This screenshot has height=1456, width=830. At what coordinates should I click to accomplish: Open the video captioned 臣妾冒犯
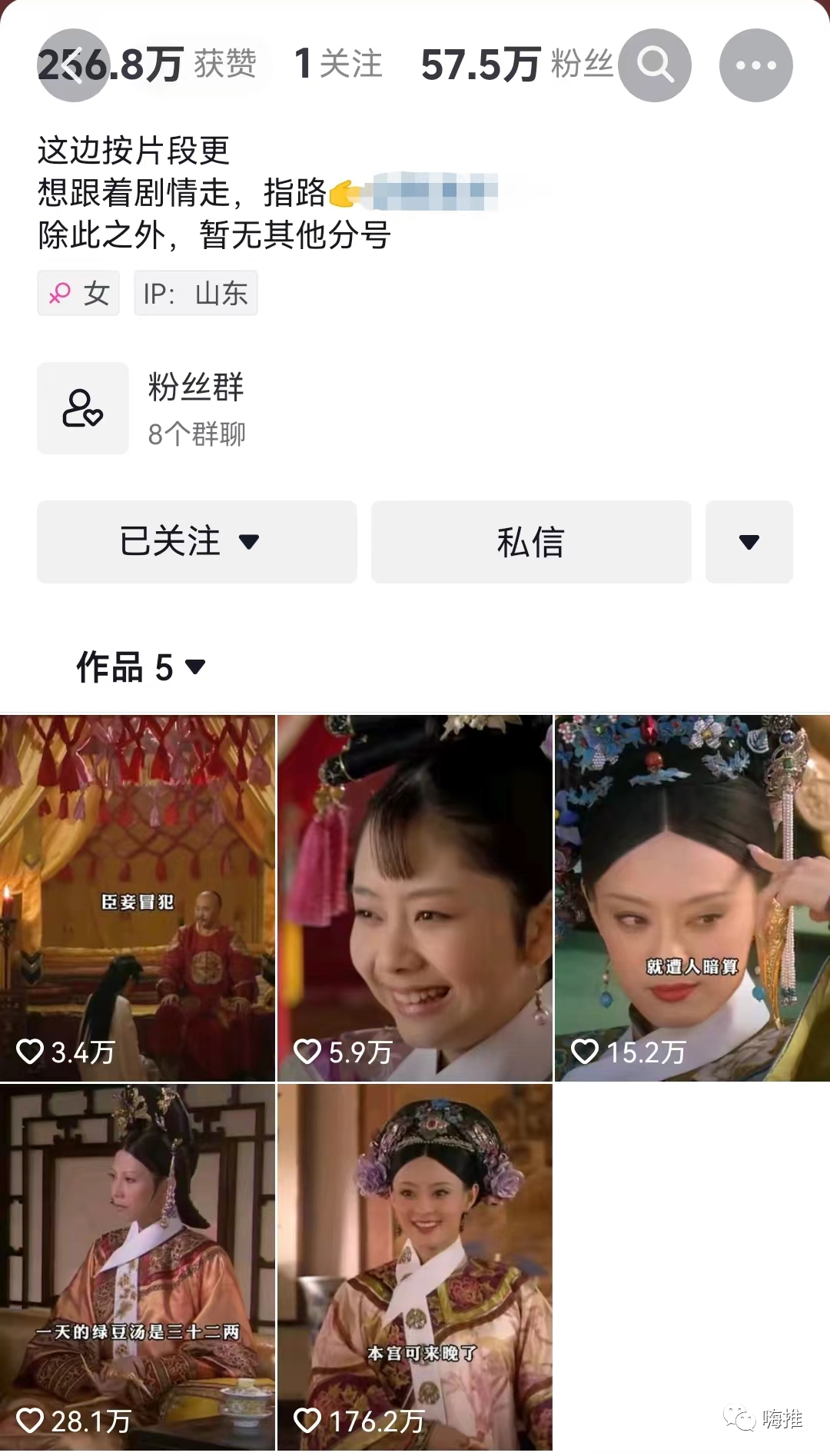(x=138, y=898)
